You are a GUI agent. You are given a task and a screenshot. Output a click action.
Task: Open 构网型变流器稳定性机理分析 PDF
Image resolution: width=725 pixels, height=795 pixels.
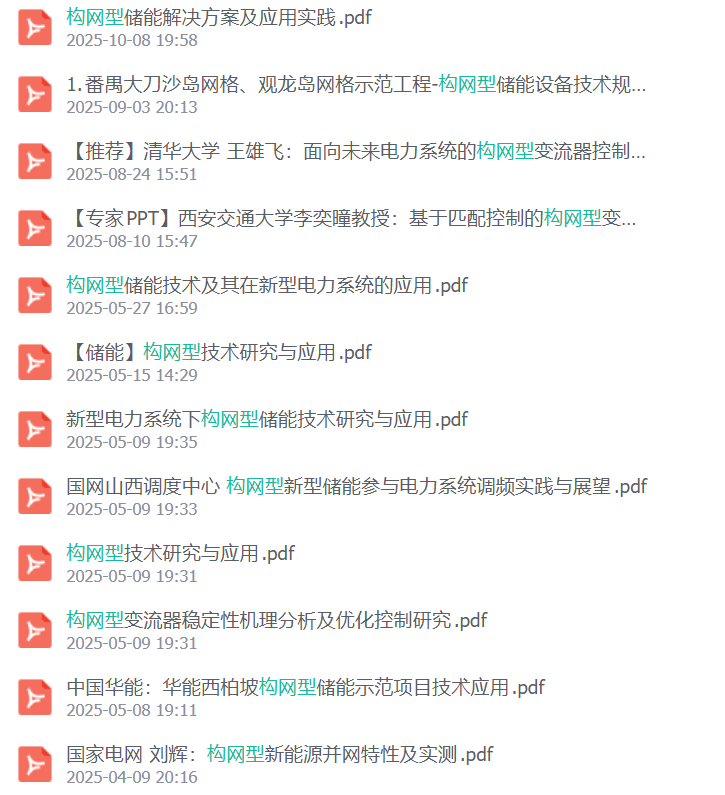tap(276, 621)
